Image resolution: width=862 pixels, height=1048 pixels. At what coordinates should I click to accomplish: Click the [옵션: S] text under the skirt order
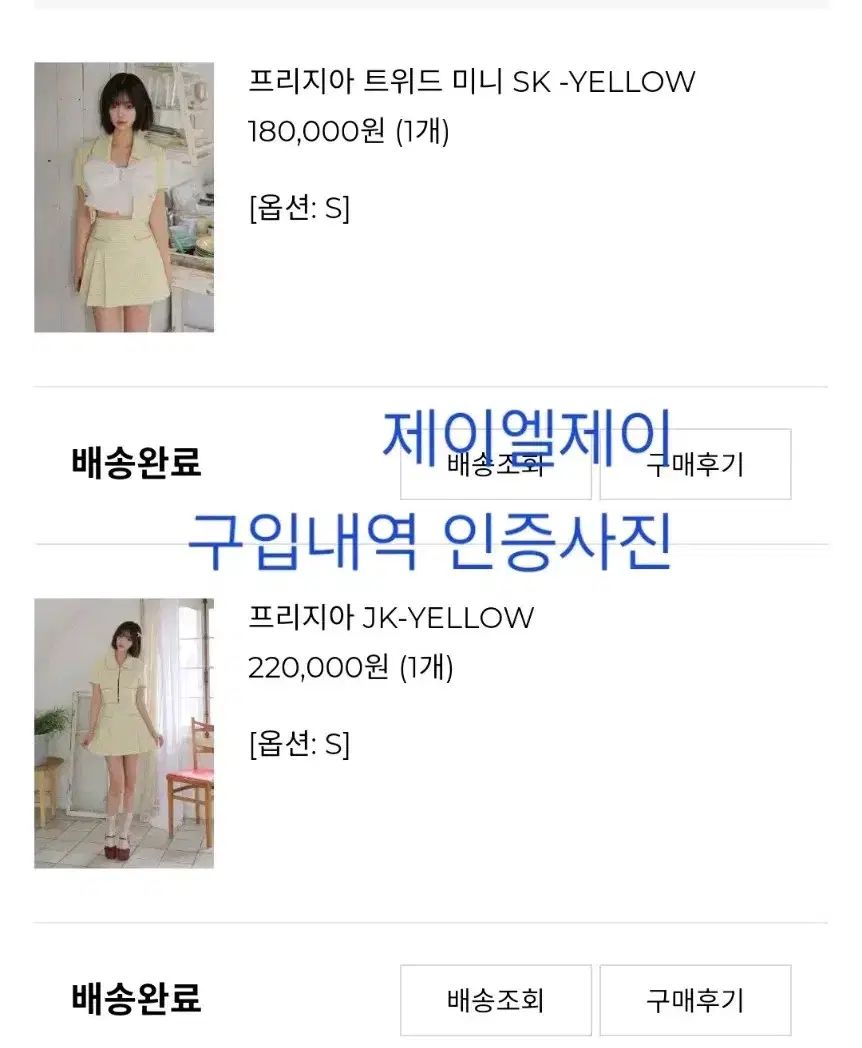tap(297, 208)
